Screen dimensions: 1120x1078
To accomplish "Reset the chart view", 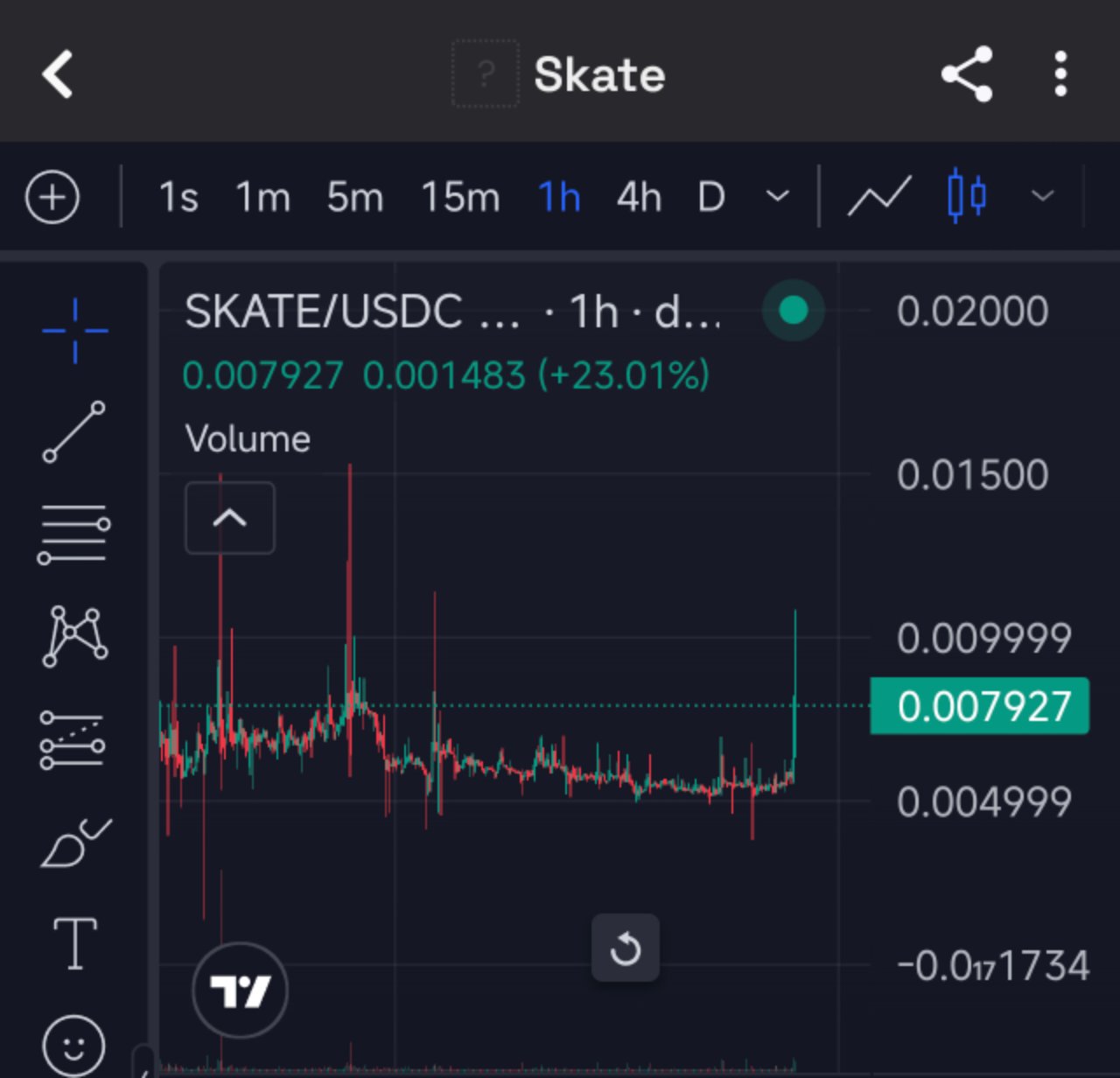I will [625, 948].
